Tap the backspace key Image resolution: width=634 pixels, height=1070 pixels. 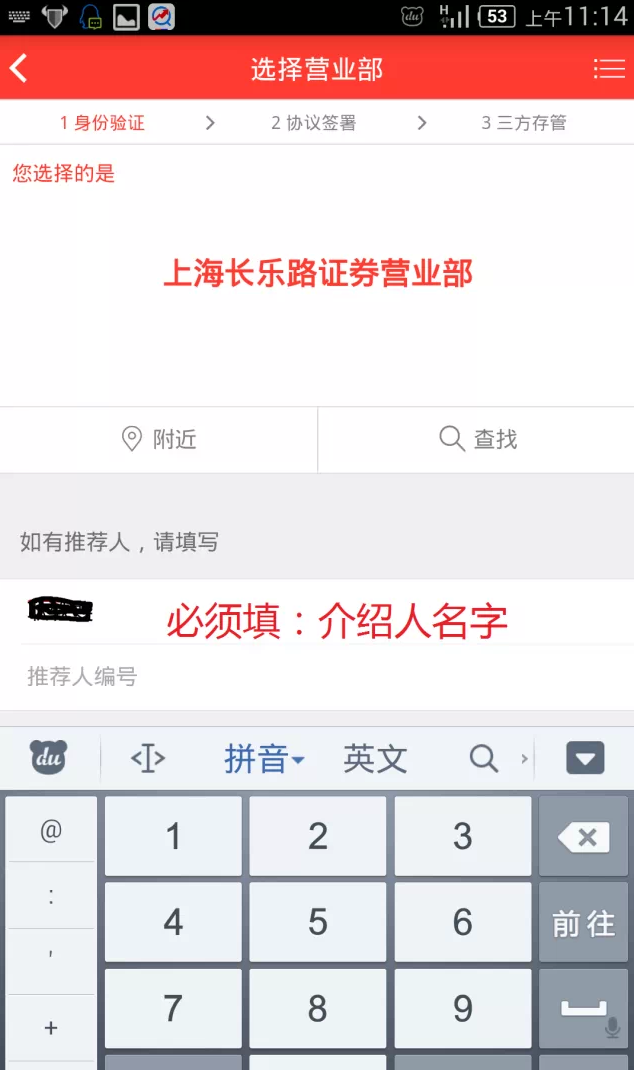point(584,837)
